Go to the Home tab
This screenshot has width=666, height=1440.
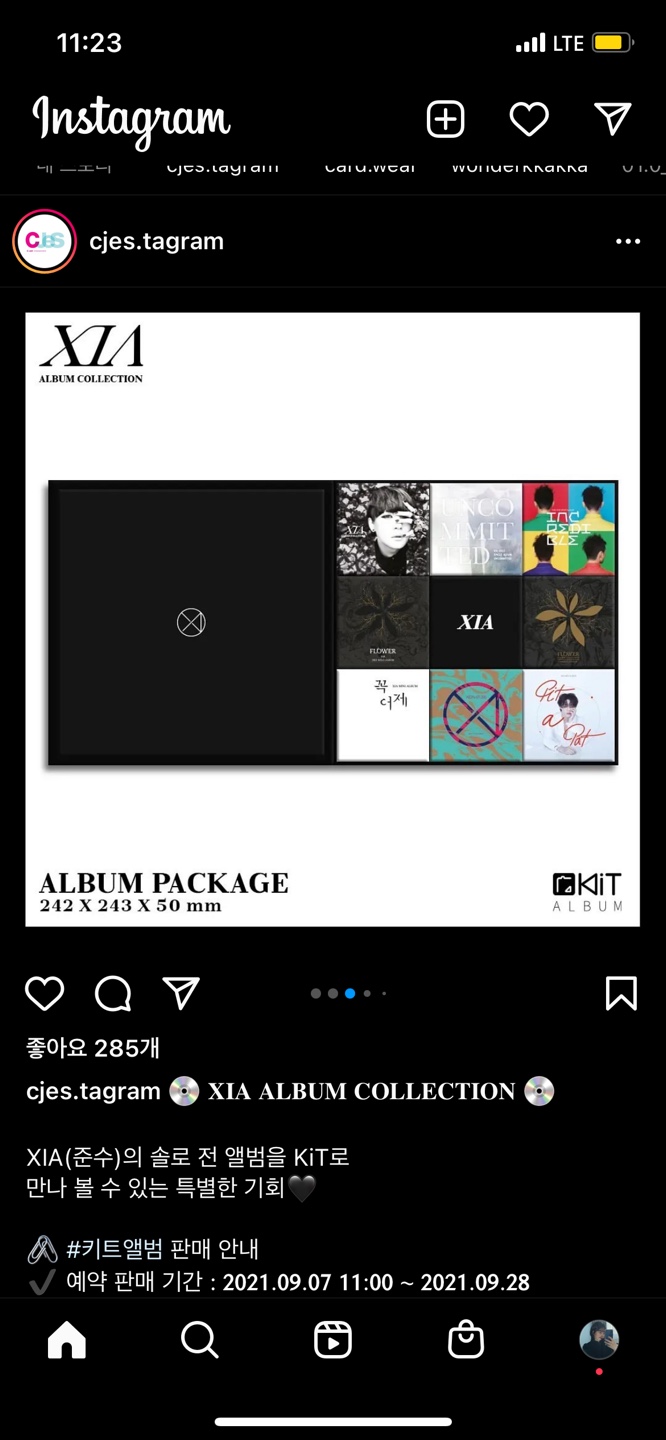point(67,1340)
